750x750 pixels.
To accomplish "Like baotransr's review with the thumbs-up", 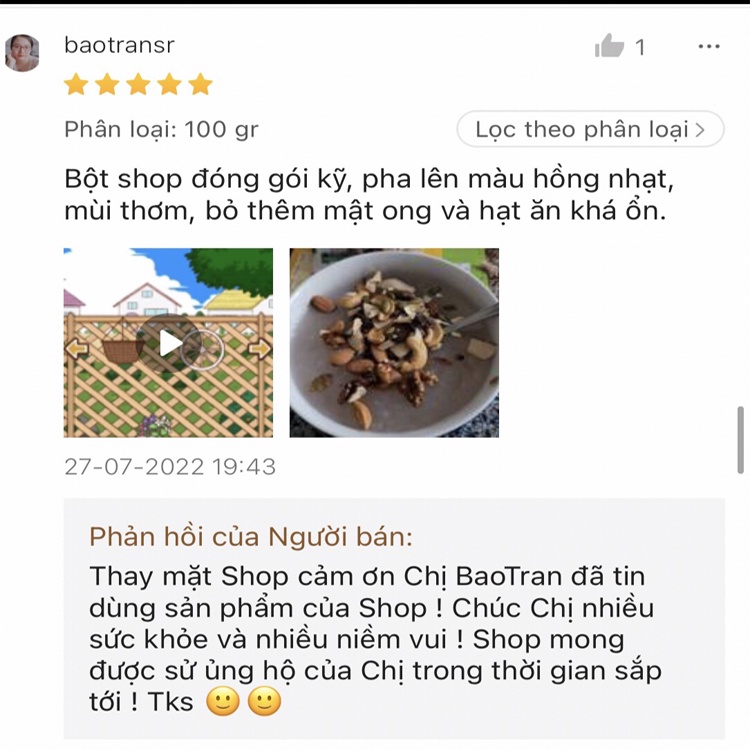I will coord(609,46).
